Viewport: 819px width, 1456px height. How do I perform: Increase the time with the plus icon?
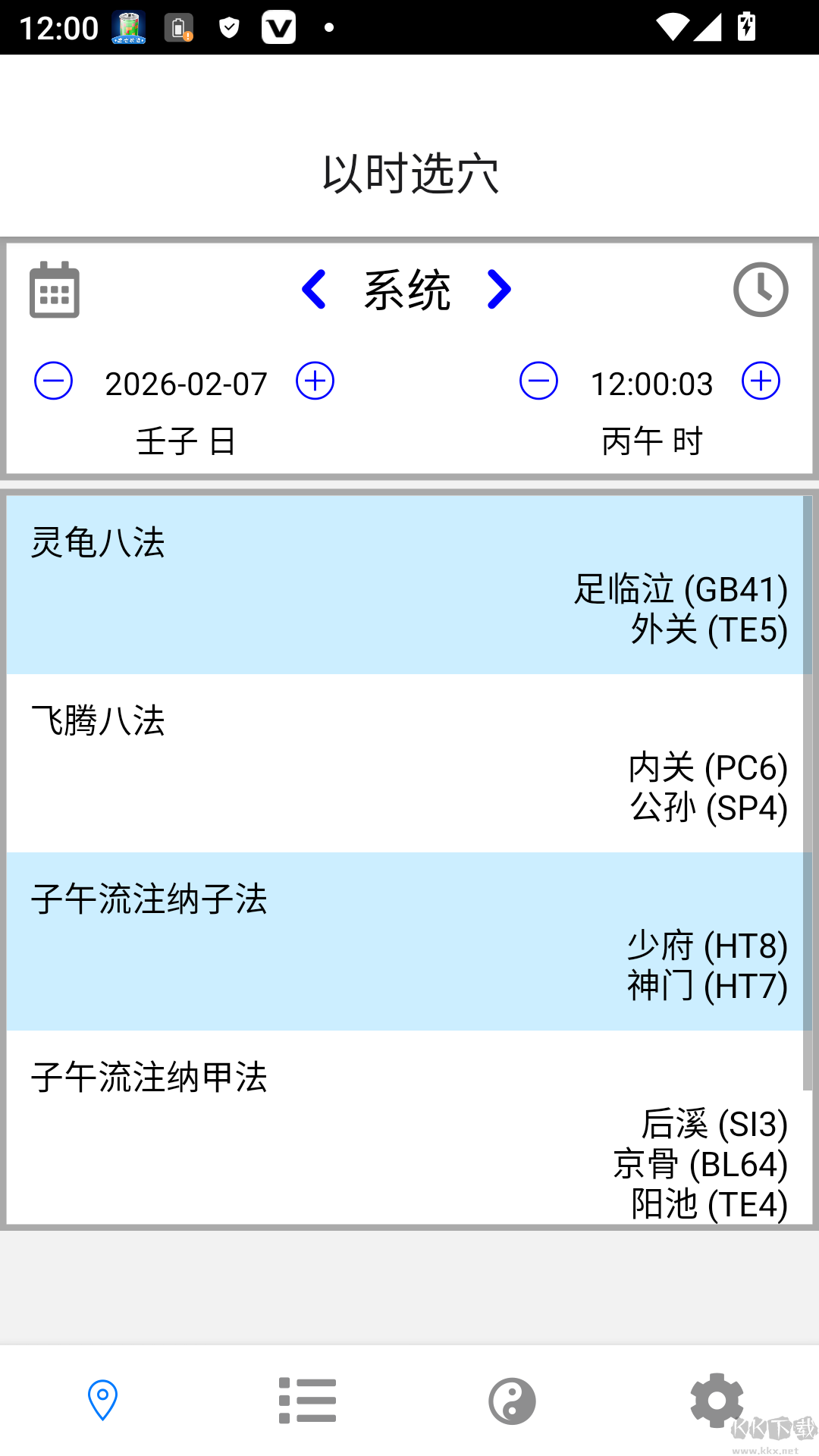761,382
